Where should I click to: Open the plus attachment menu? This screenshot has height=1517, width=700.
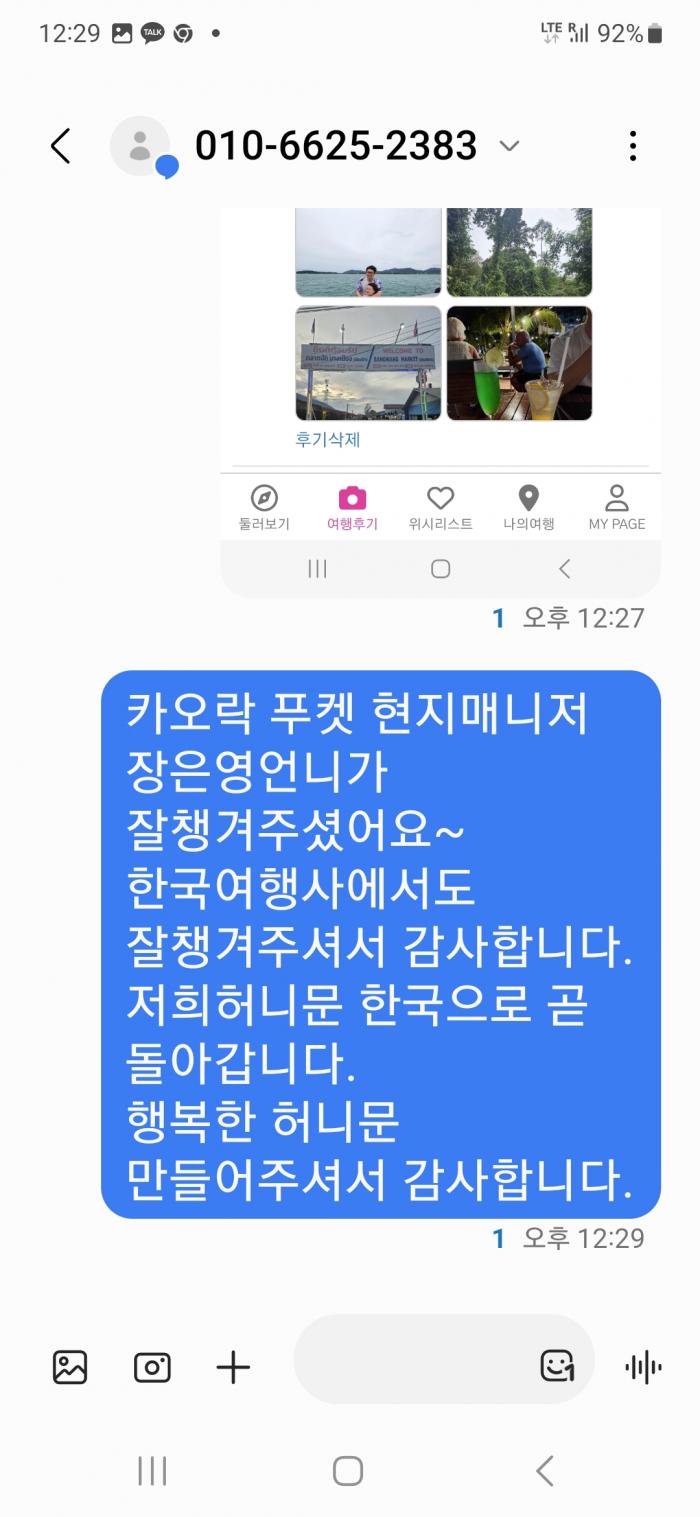pyautogui.click(x=233, y=1366)
